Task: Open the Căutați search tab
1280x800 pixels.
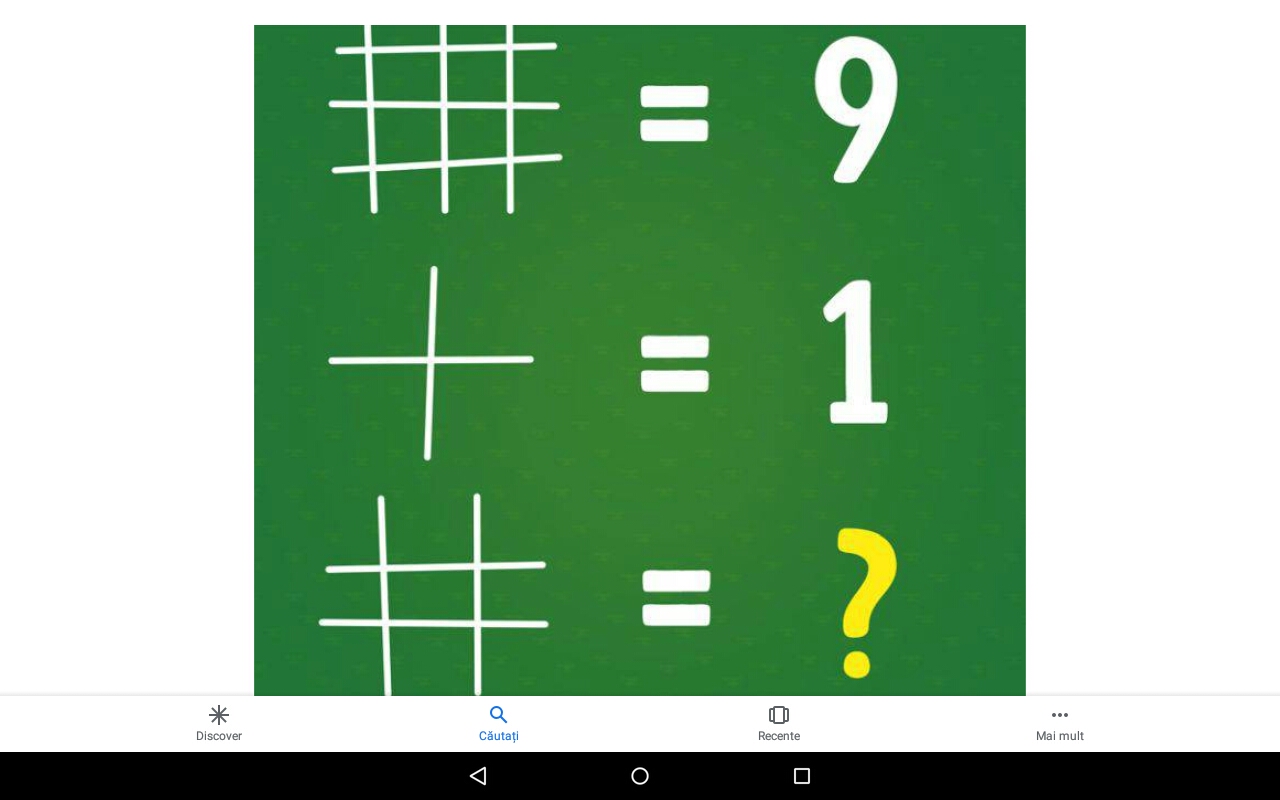Action: [x=498, y=723]
